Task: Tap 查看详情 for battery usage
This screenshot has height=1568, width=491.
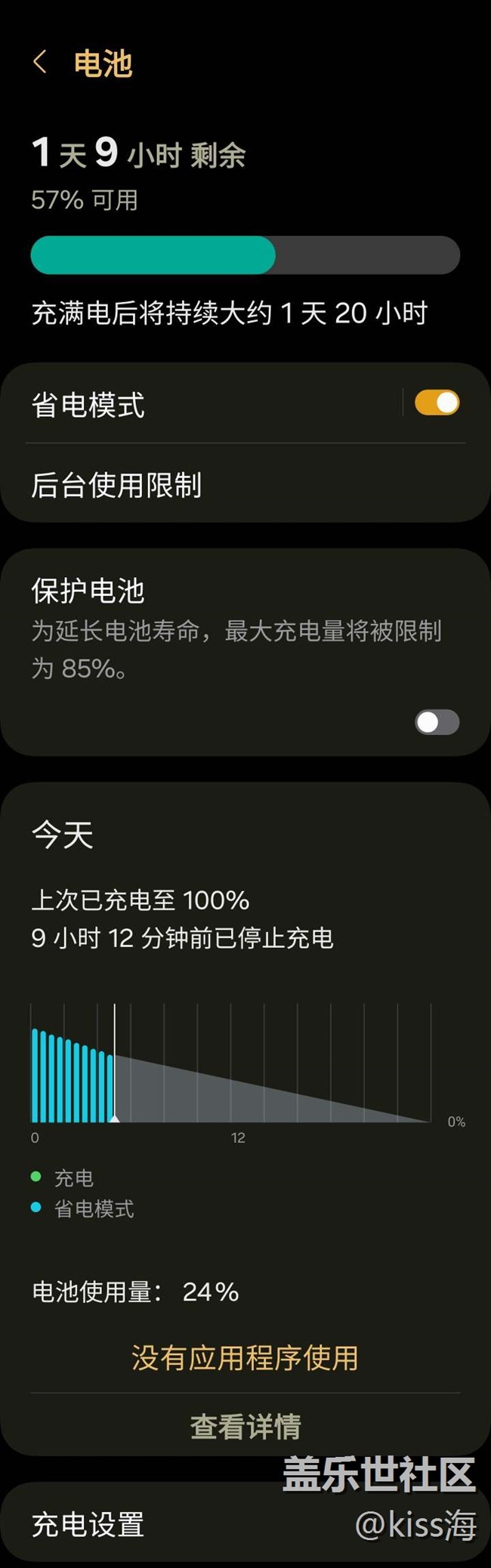Action: 246,1426
